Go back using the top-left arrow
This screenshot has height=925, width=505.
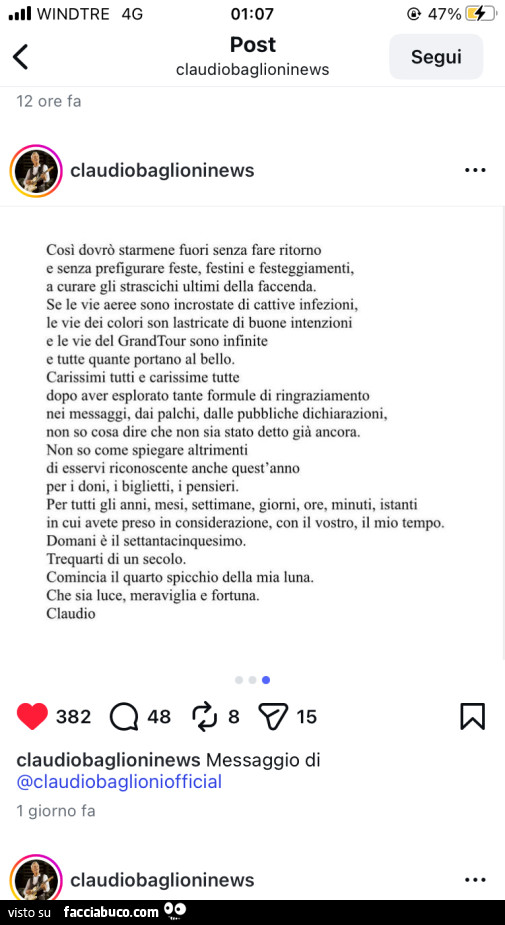[x=21, y=57]
